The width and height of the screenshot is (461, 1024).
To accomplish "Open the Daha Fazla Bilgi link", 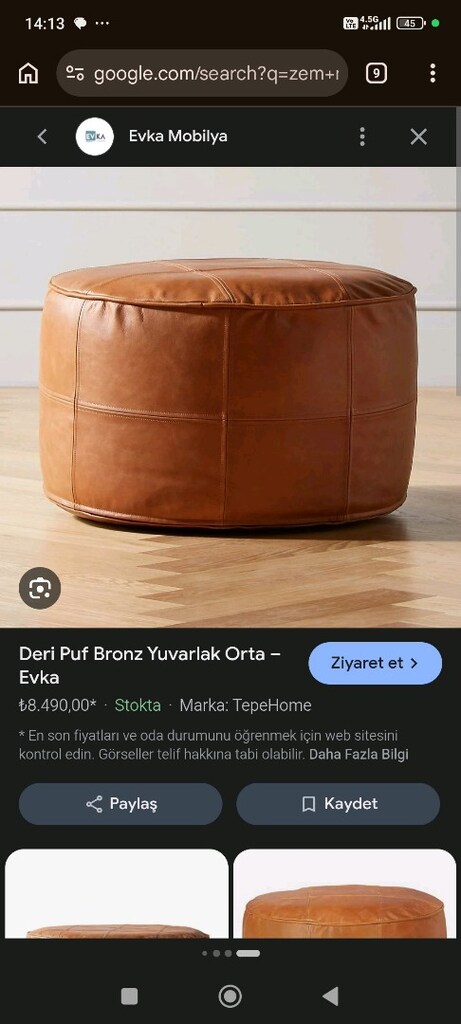I will point(358,754).
